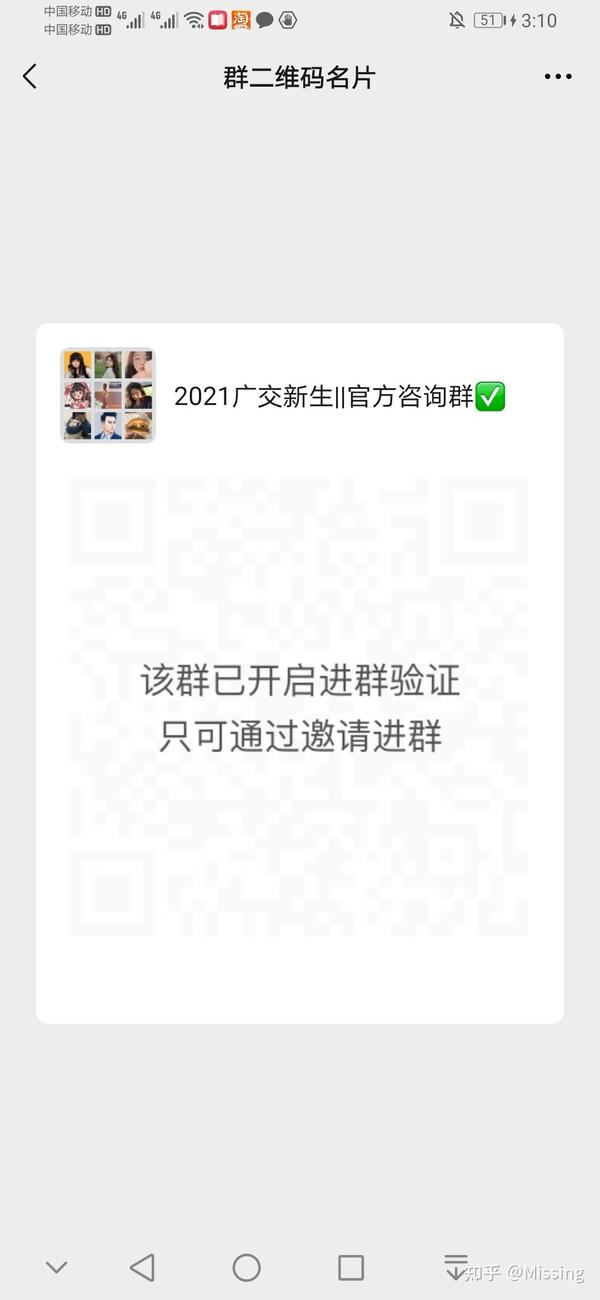Hide the navigation bar with the down chevron

56,1268
